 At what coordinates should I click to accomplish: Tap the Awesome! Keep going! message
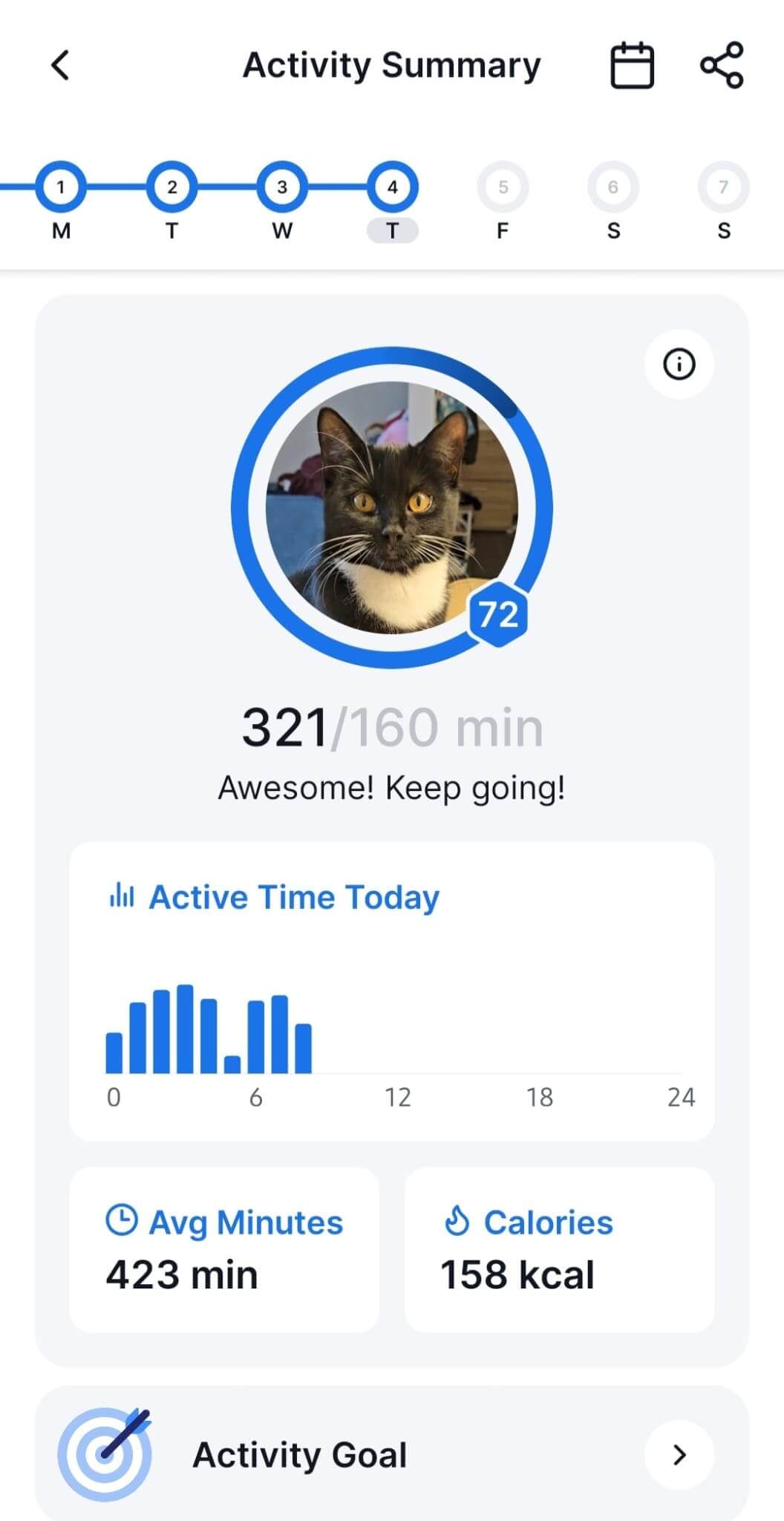pos(392,787)
